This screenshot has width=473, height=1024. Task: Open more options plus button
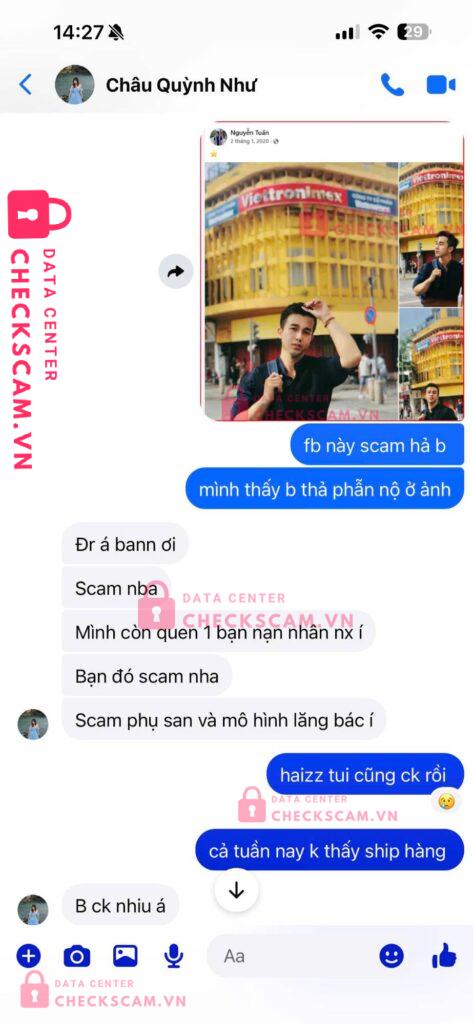(28, 956)
